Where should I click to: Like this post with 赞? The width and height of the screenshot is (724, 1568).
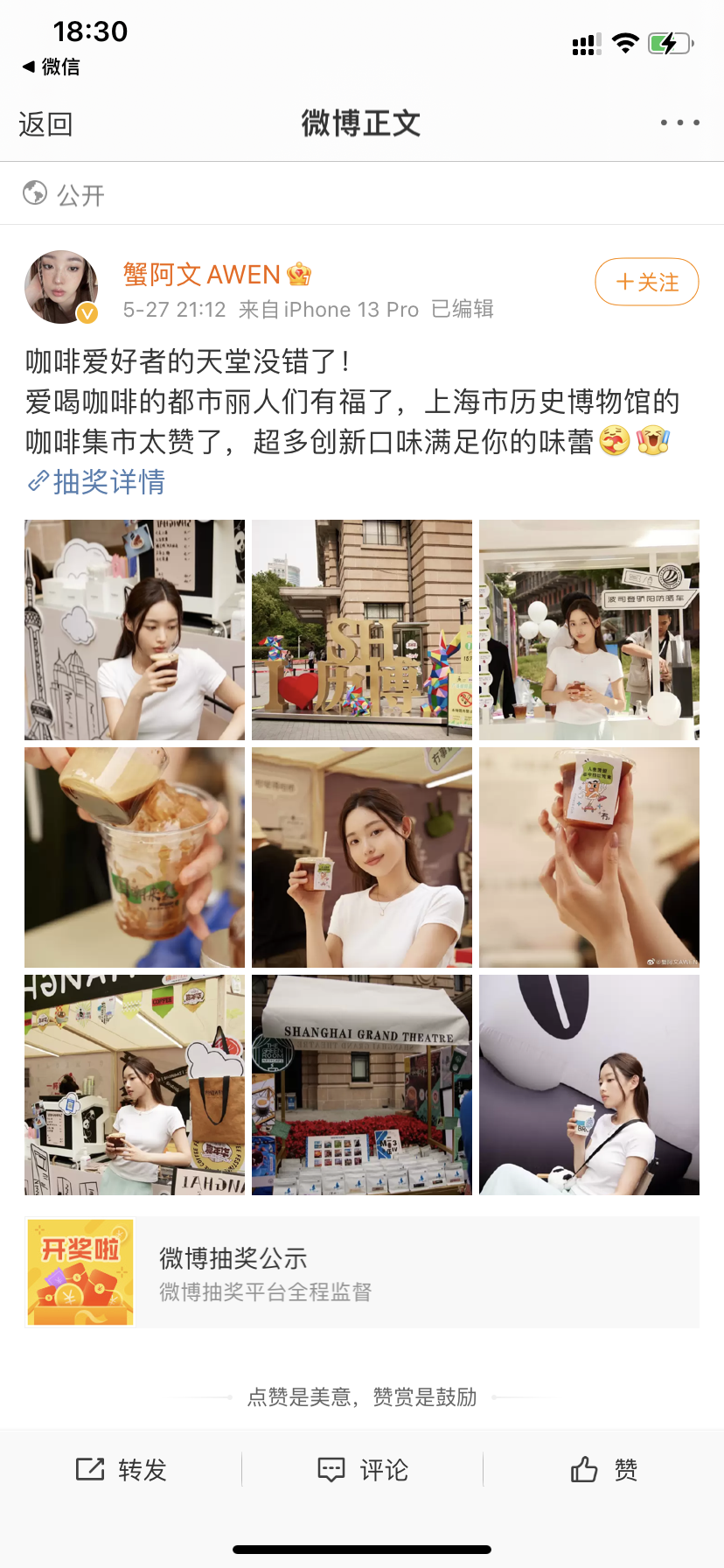603,1470
